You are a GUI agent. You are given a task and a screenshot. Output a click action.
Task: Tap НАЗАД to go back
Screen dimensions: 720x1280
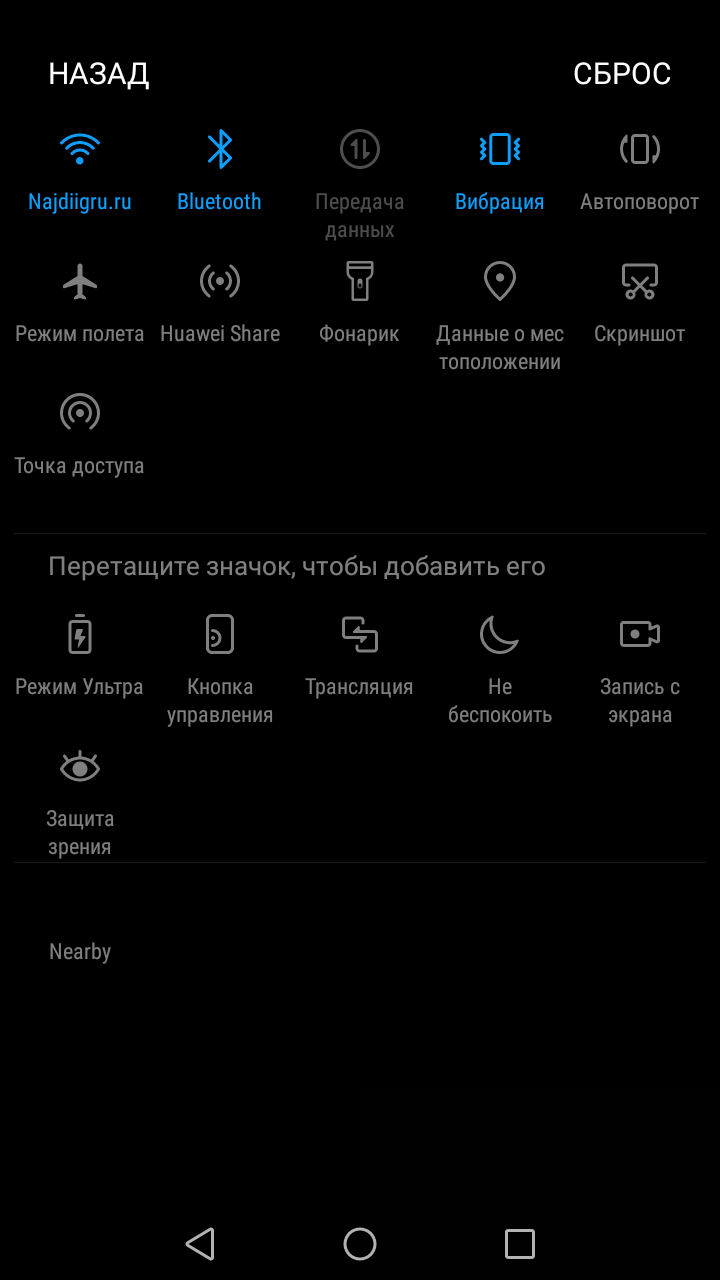coord(99,74)
